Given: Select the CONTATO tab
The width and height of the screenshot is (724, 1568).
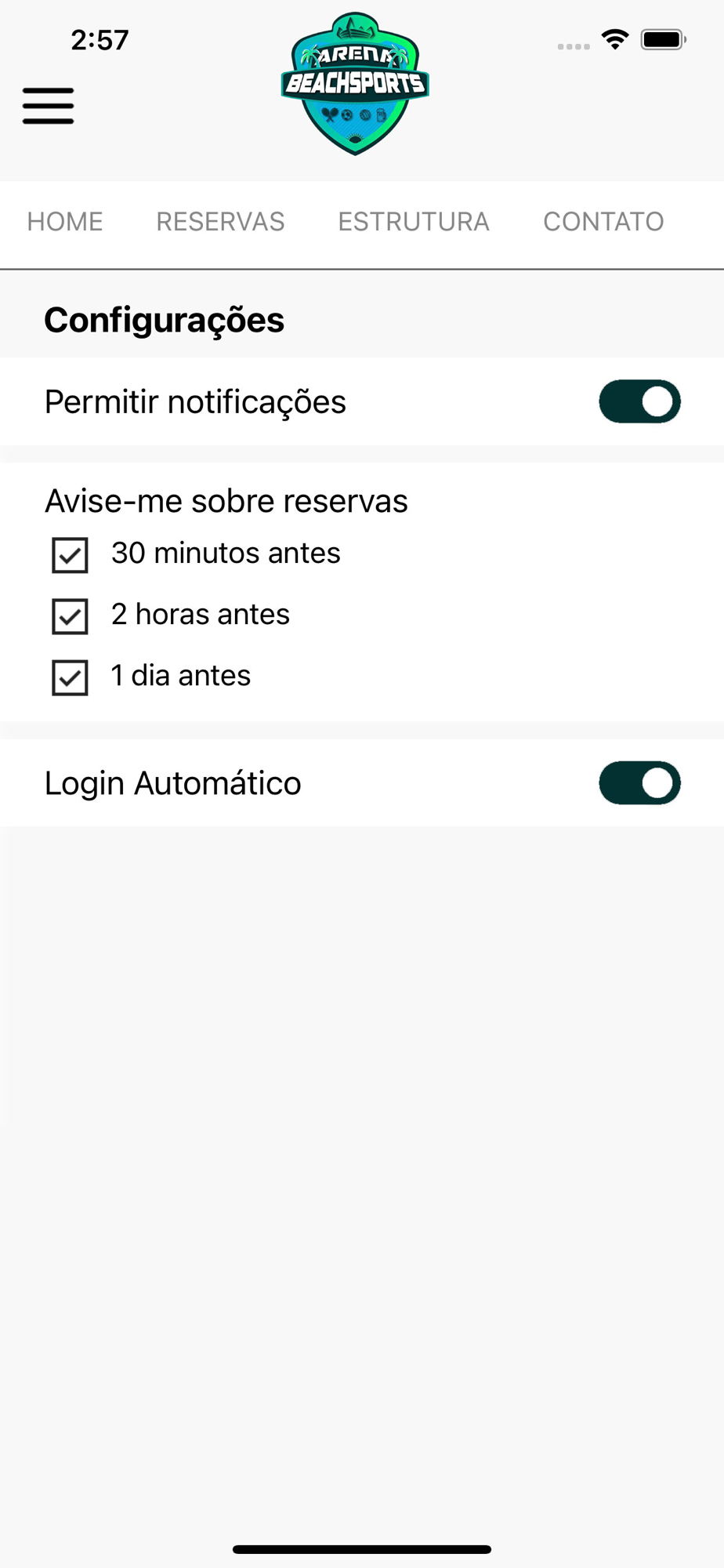Looking at the screenshot, I should pos(603,222).
